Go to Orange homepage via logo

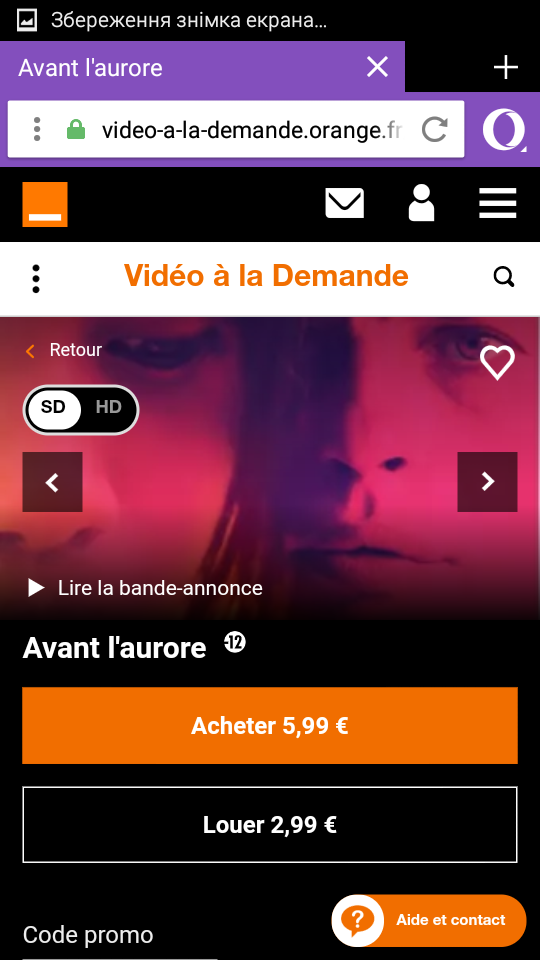click(x=45, y=204)
